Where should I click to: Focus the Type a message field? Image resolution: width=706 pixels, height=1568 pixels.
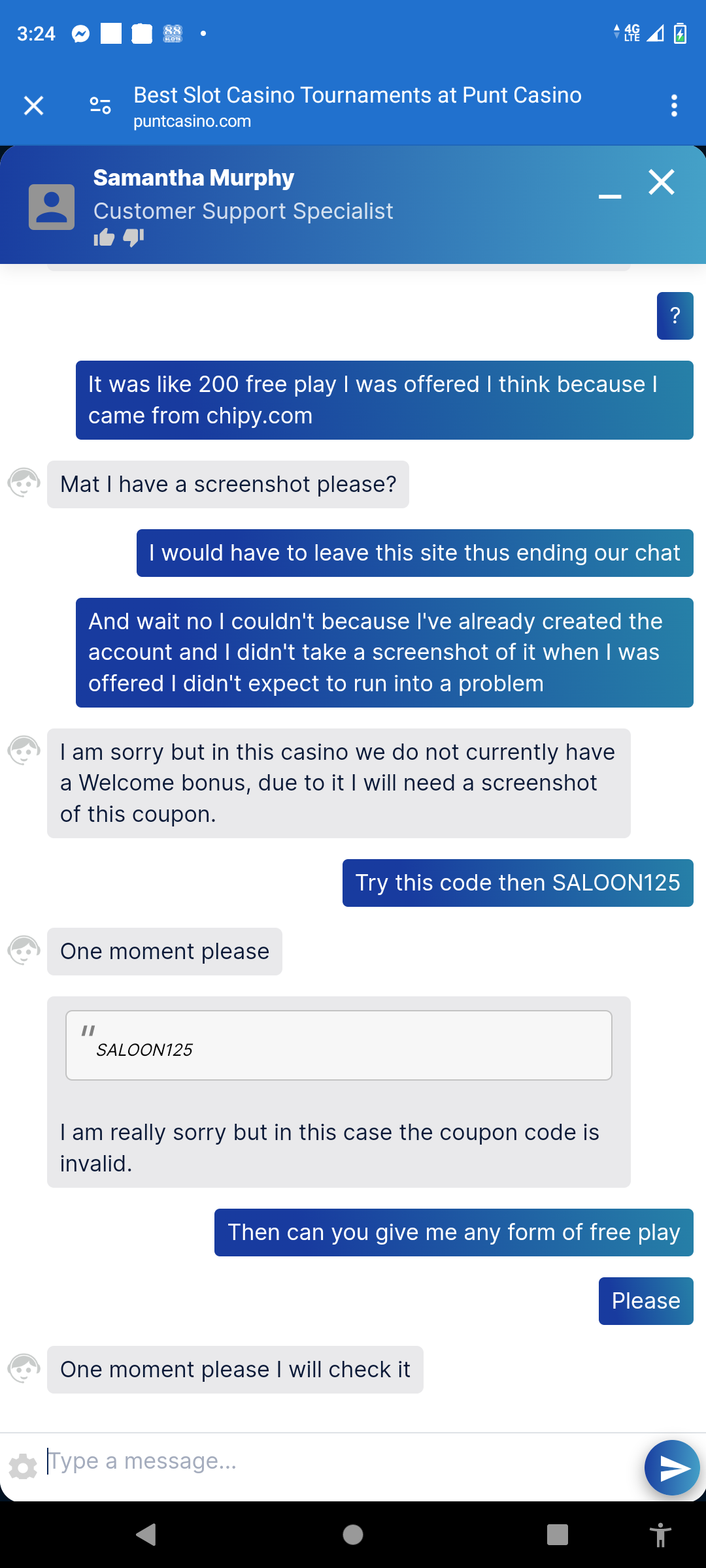point(340,1461)
